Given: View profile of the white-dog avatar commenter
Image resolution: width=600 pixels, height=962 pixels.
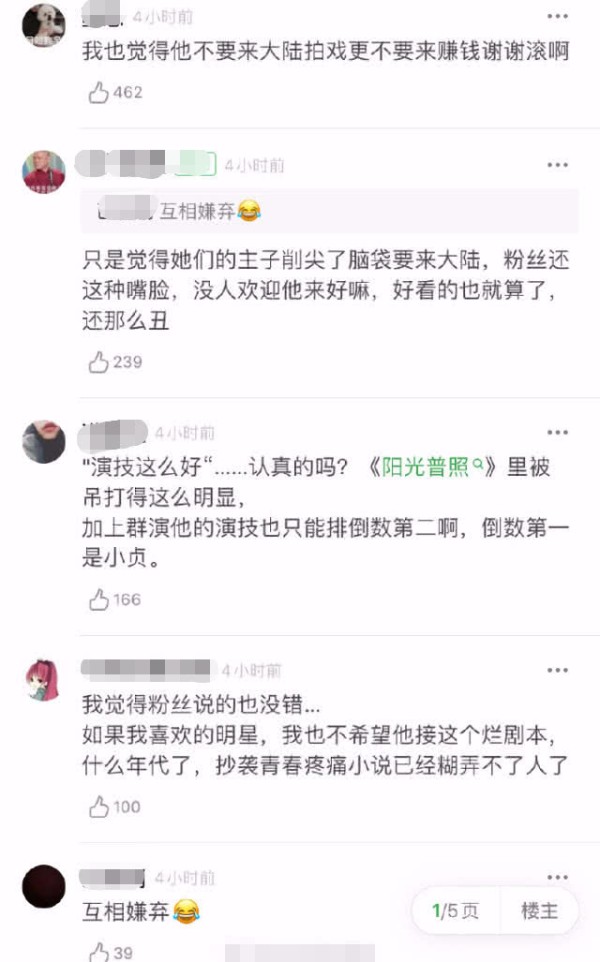Looking at the screenshot, I should 43,25.
